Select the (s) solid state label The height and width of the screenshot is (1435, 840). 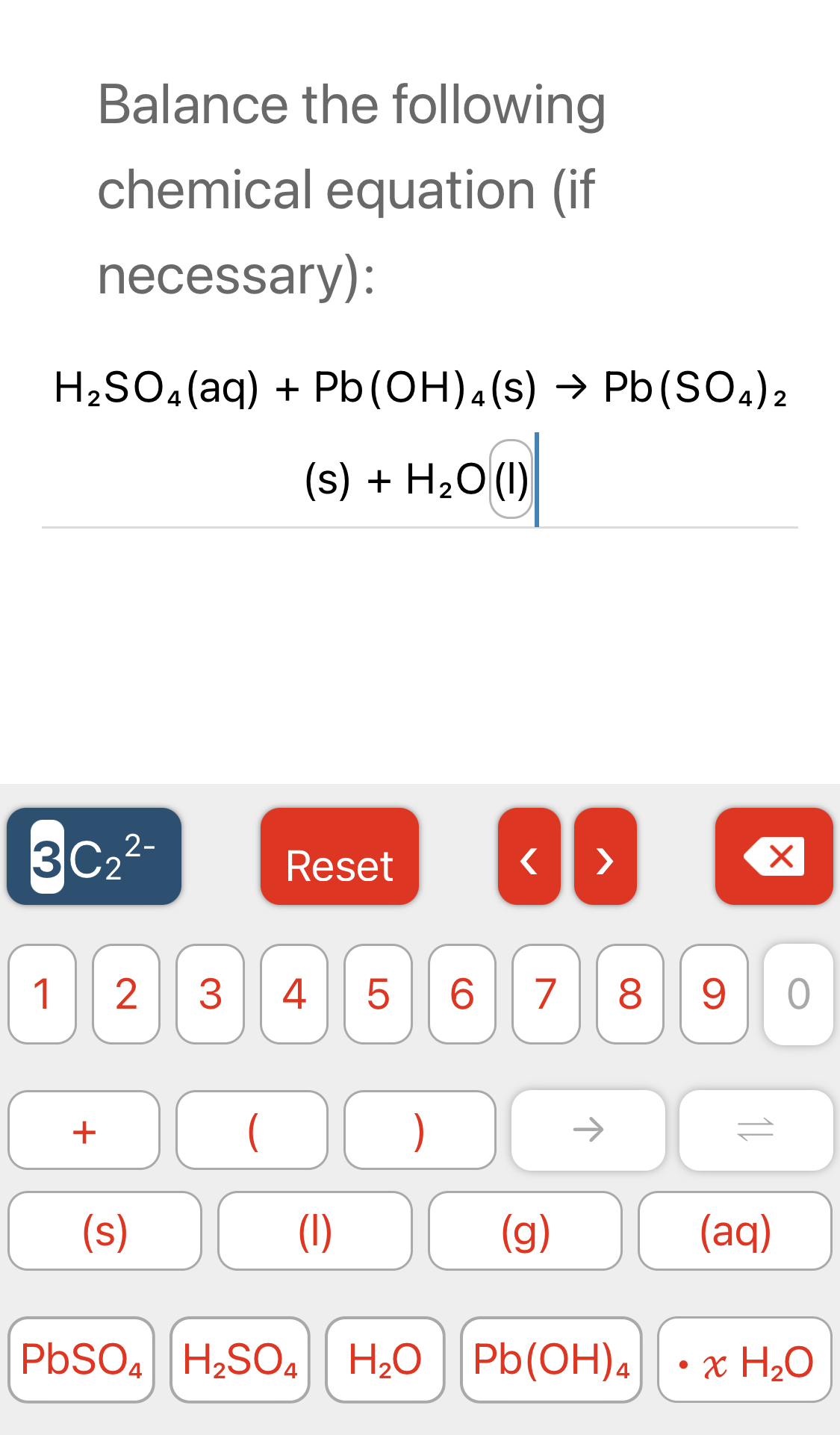[104, 1230]
